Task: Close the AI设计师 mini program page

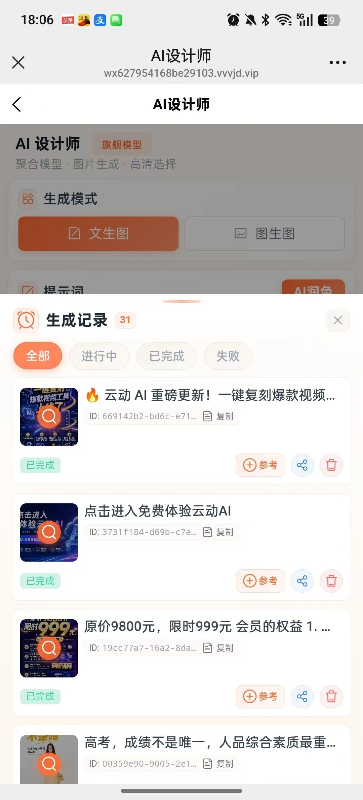Action: (x=18, y=63)
